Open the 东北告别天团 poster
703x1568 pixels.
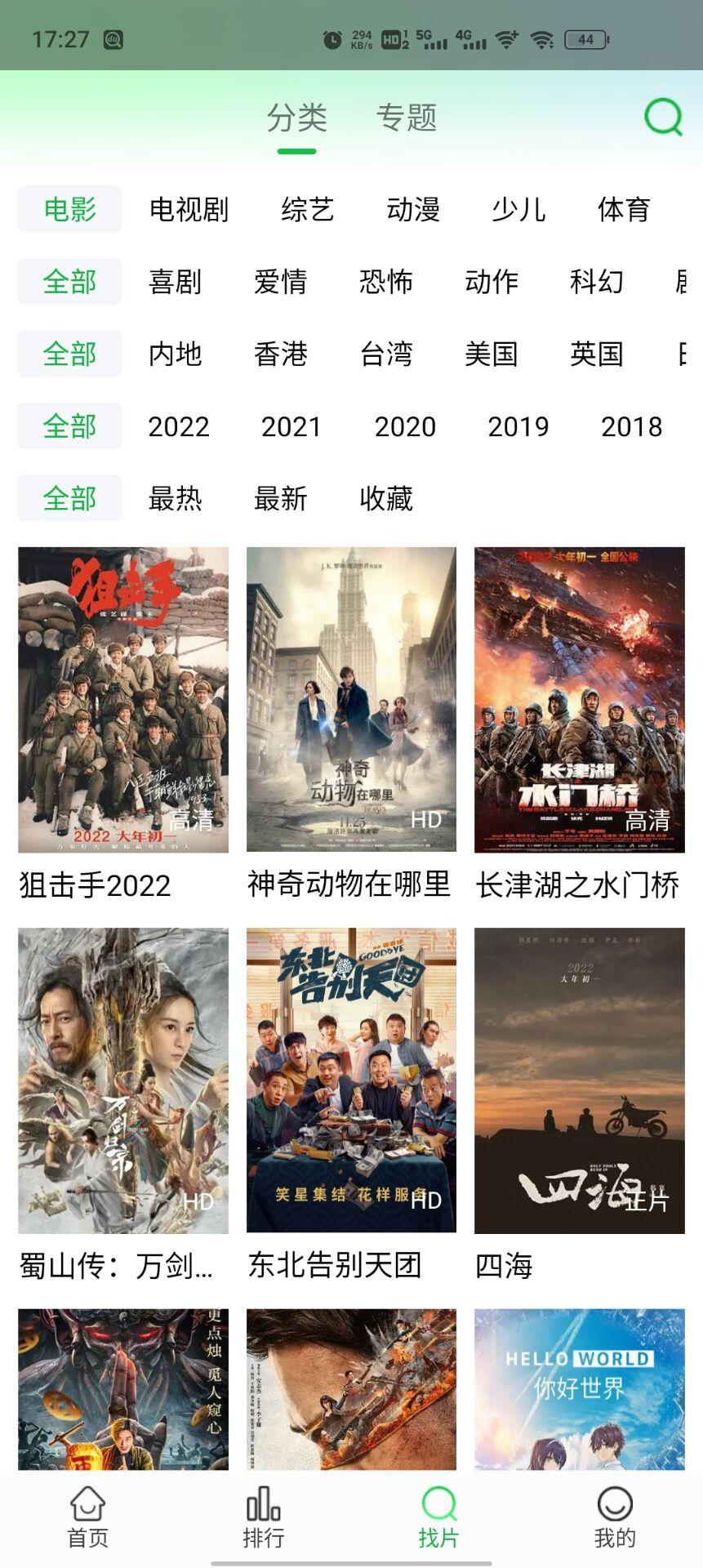(x=351, y=1080)
